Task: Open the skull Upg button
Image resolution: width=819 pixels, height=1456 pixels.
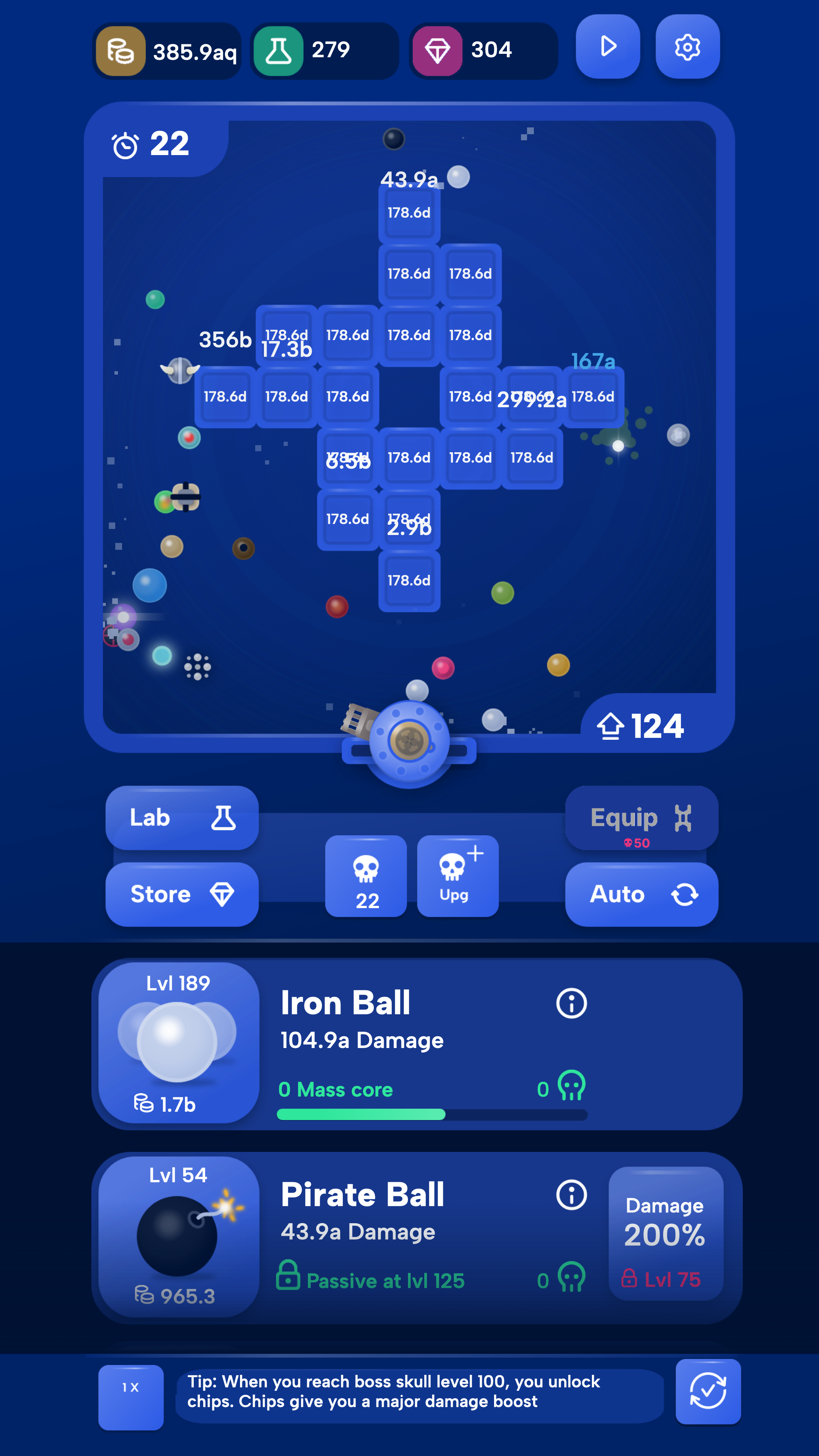Action: coord(457,875)
